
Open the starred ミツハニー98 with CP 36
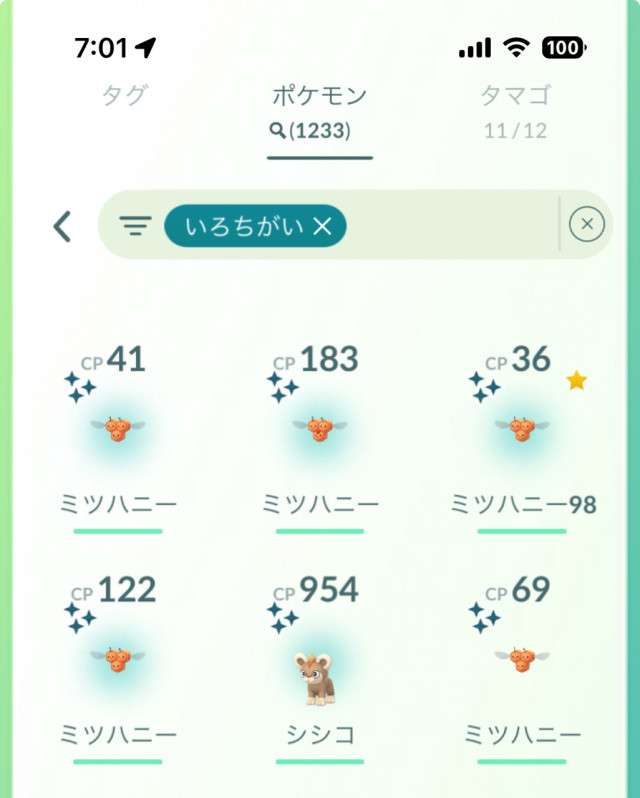pyautogui.click(x=522, y=430)
